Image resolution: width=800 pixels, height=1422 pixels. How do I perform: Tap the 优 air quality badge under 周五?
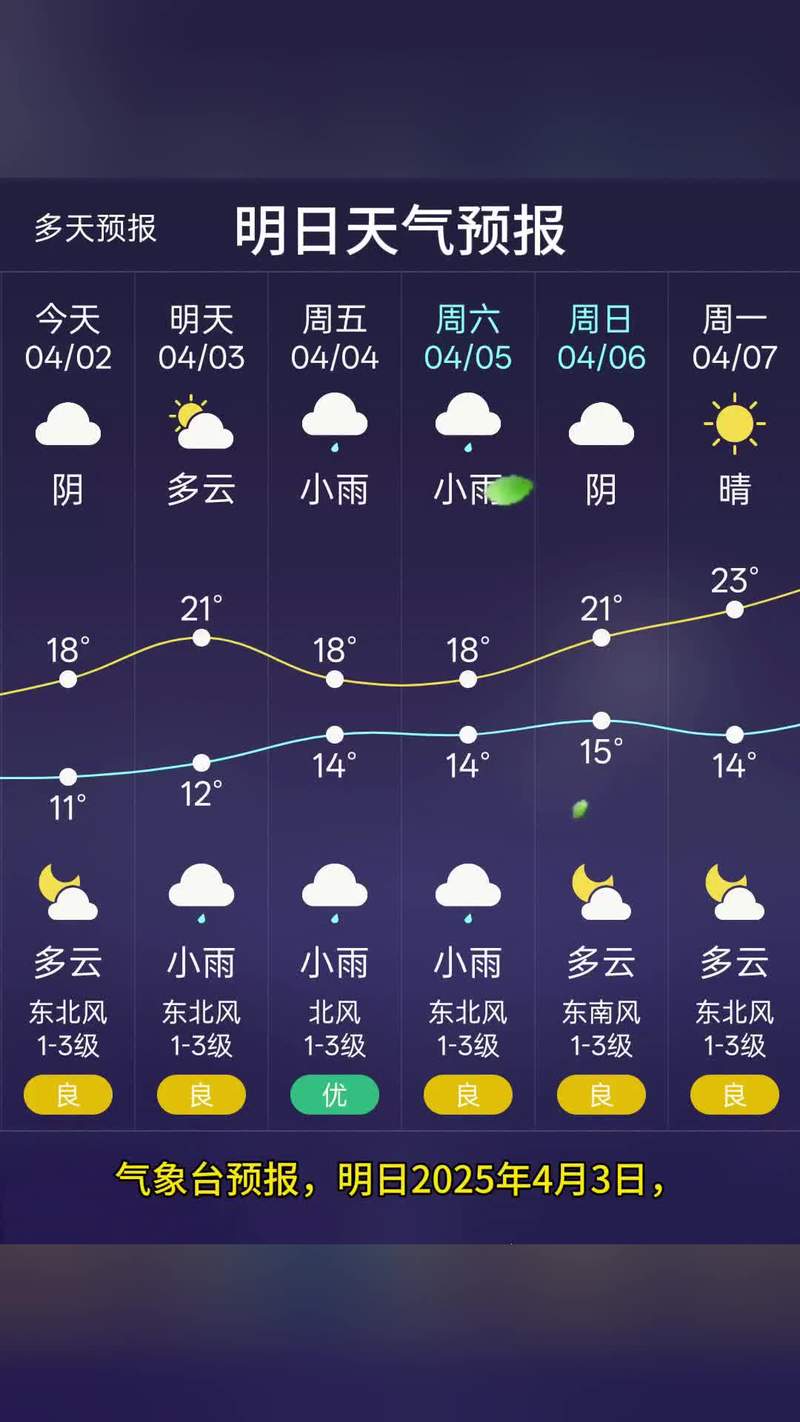click(x=334, y=1095)
